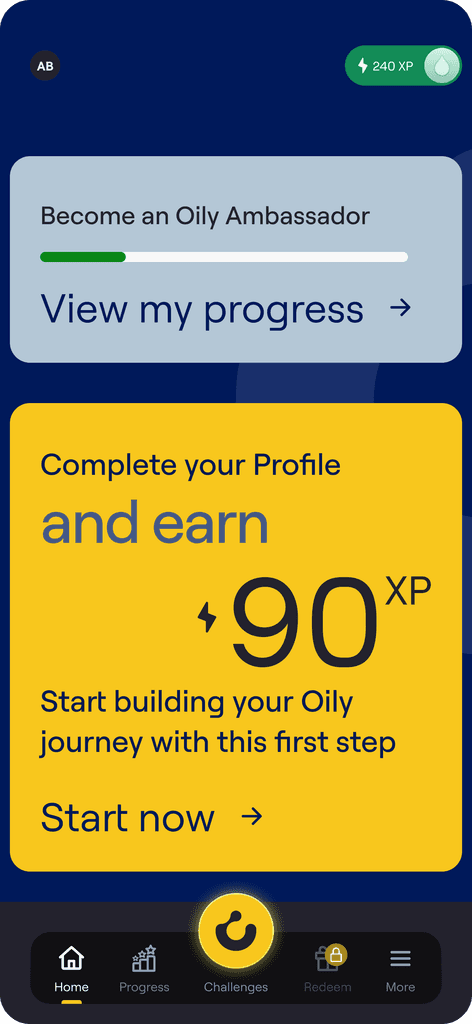The width and height of the screenshot is (472, 1024).
Task: Tap the 240 XP badge
Action: click(x=403, y=65)
